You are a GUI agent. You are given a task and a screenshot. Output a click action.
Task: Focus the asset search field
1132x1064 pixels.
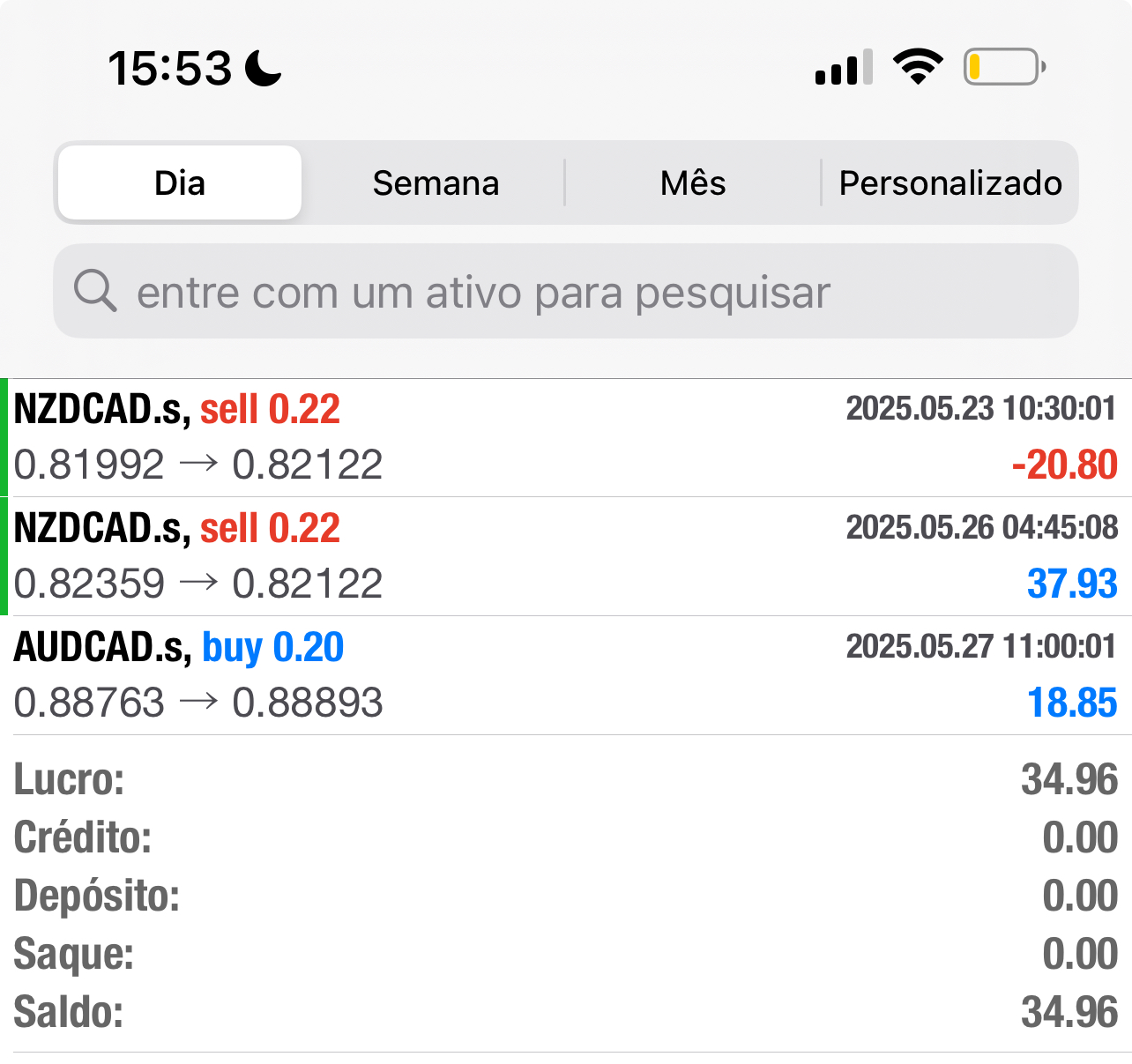coord(566,292)
